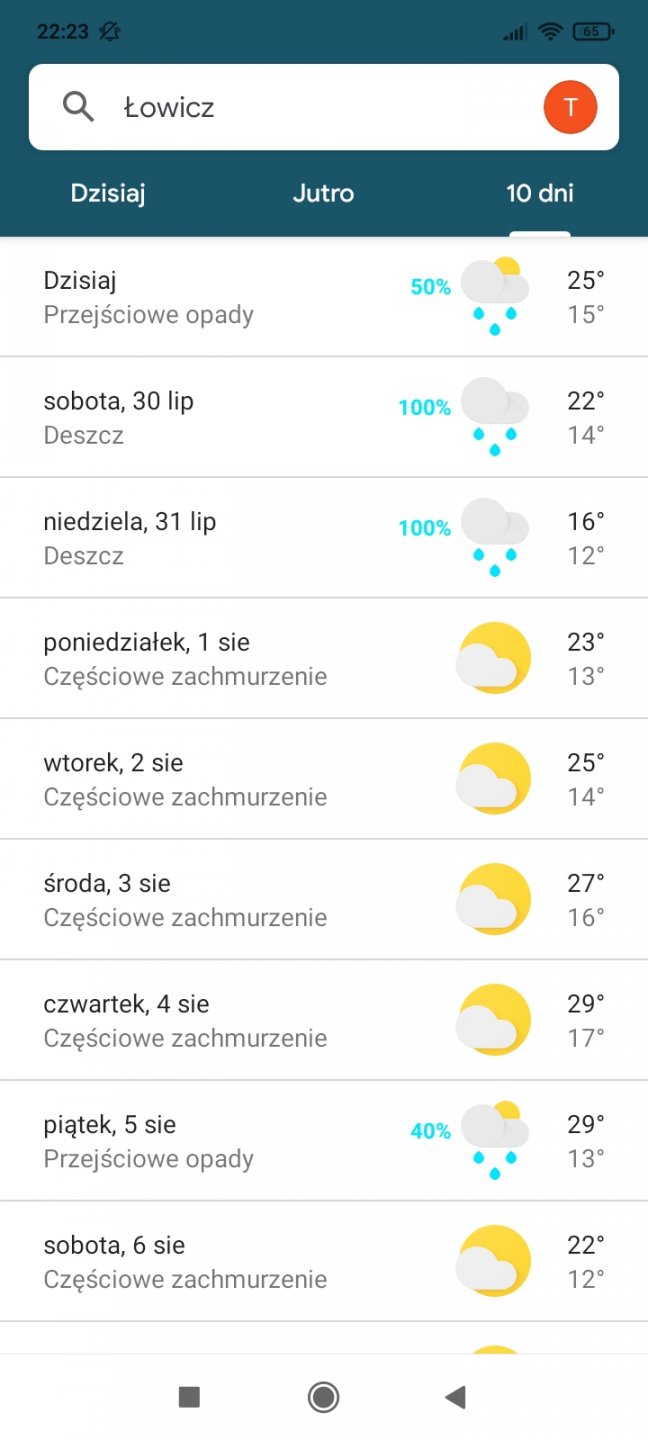
Task: Open czwartek, 4 sie forecast
Action: [324, 1020]
